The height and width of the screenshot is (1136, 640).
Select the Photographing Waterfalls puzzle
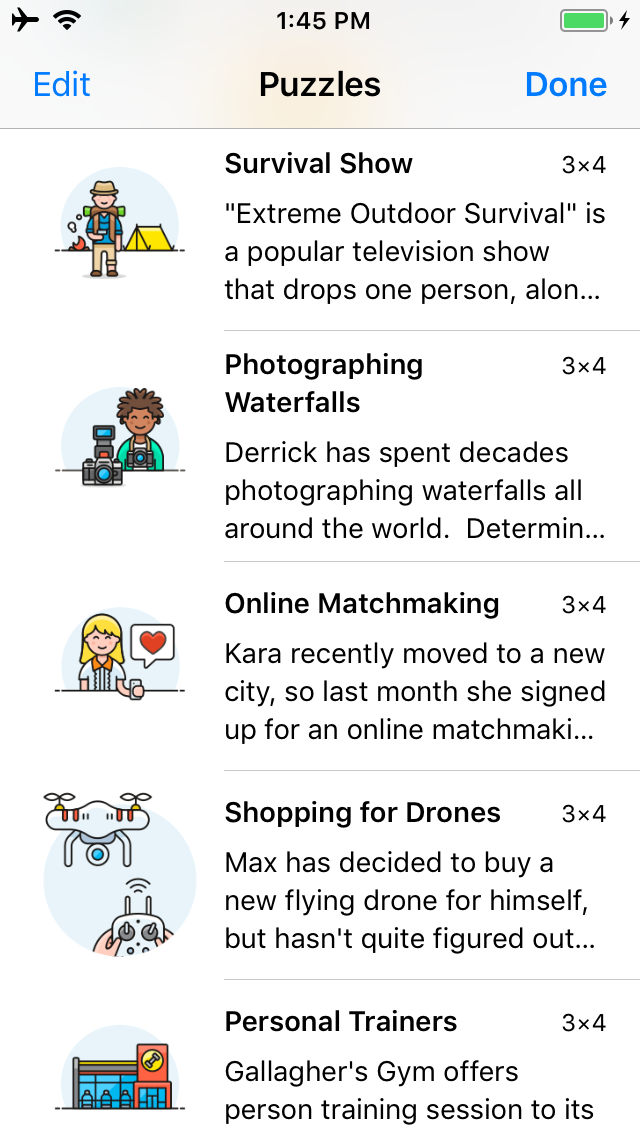coord(320,446)
